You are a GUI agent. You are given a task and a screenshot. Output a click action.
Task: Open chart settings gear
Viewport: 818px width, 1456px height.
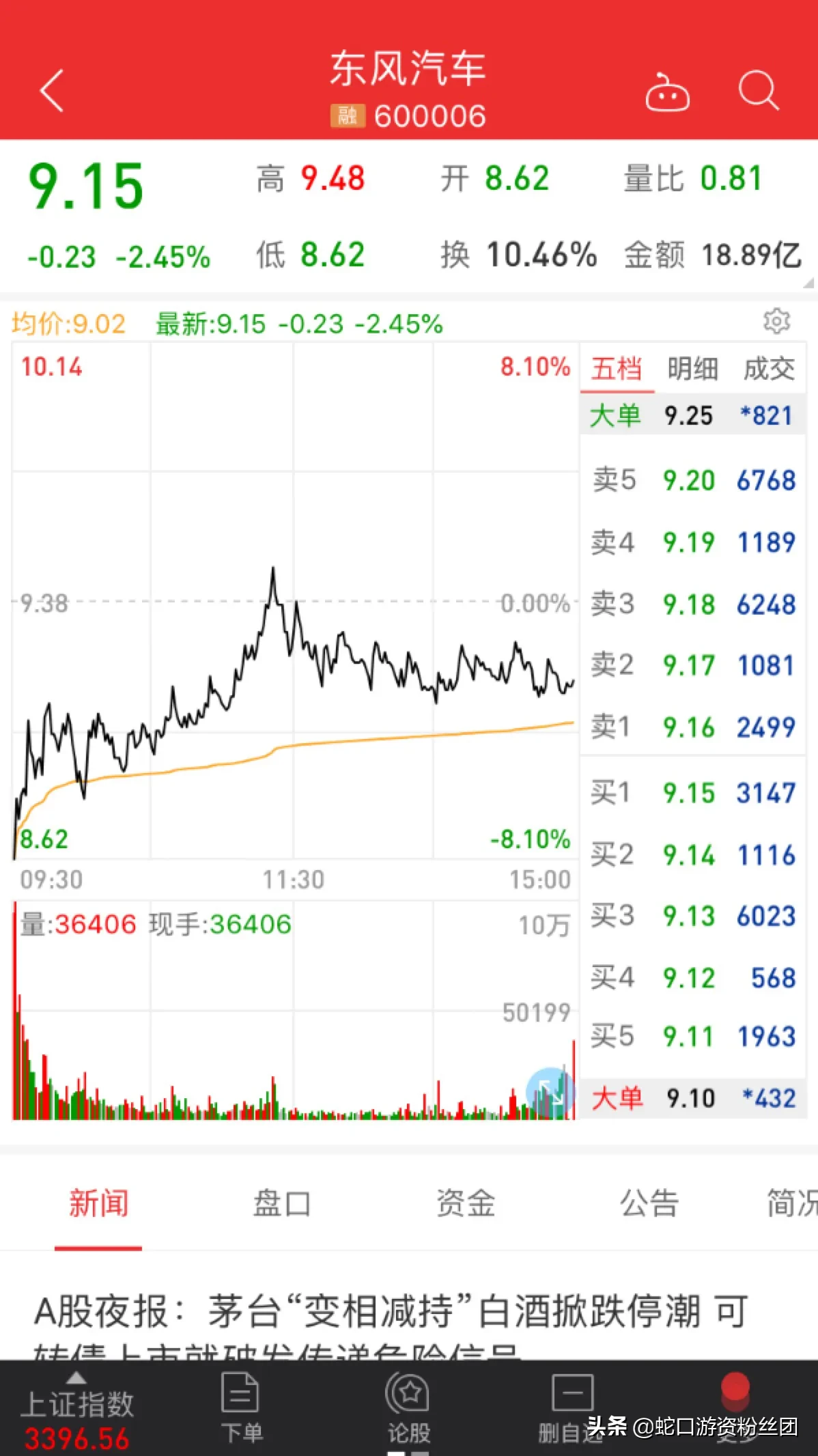coord(776,321)
